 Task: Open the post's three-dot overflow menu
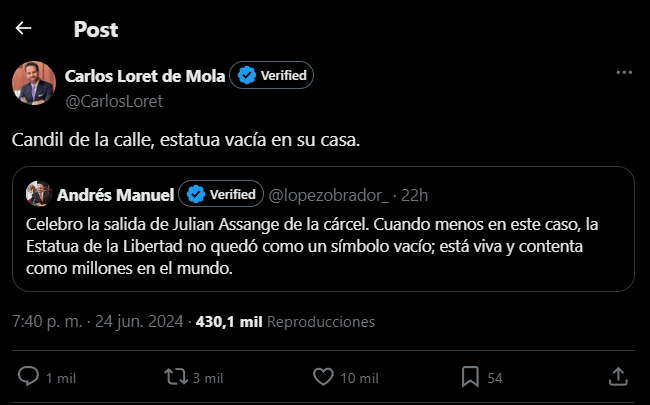pyautogui.click(x=624, y=75)
